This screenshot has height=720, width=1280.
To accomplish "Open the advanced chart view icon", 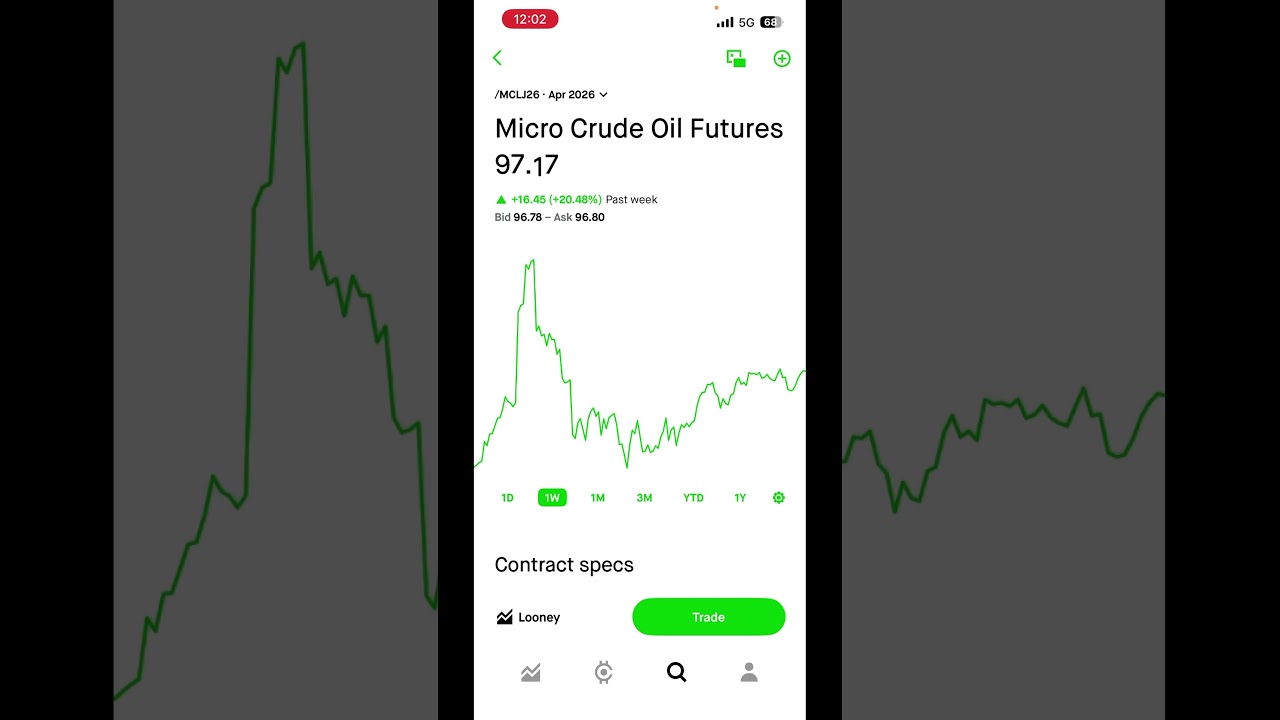I will point(736,59).
